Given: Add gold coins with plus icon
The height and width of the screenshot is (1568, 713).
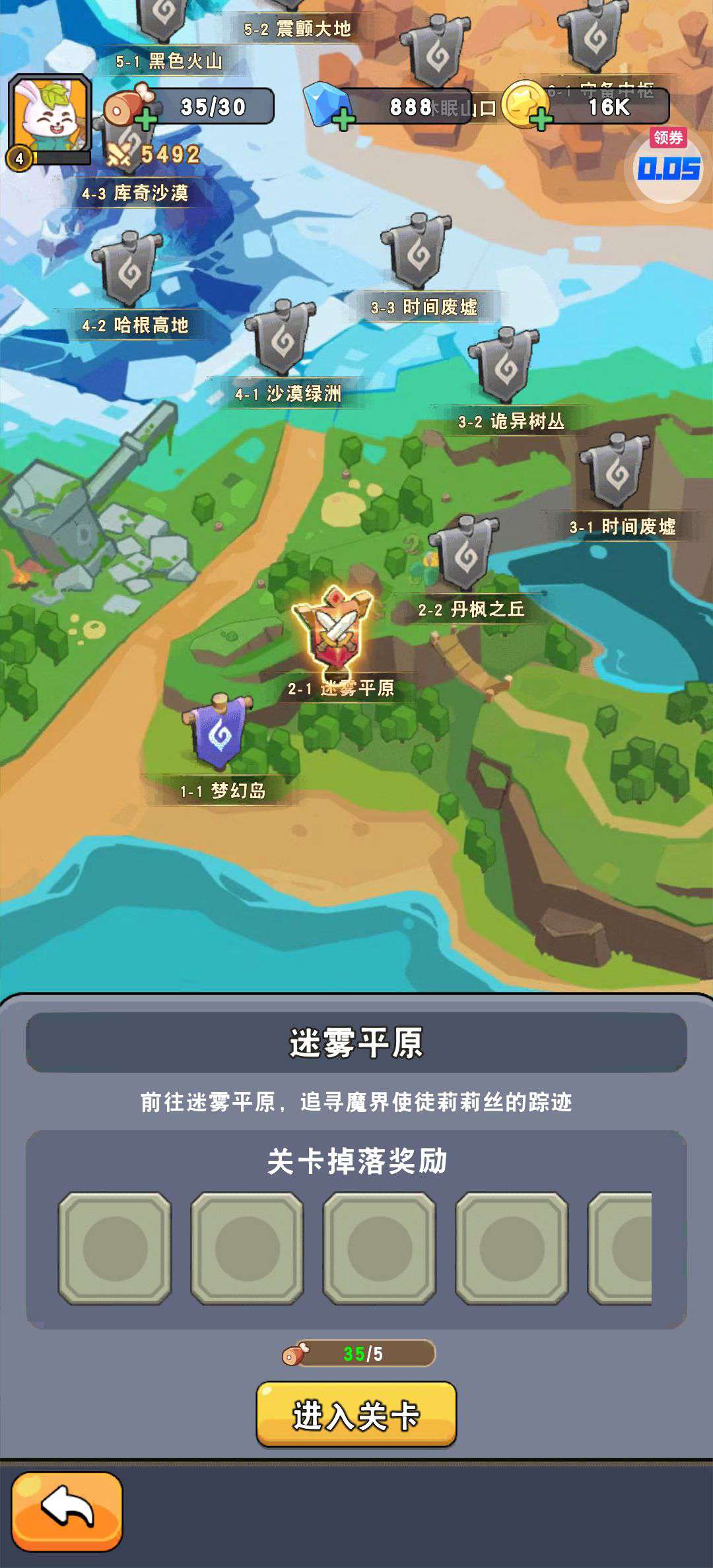Looking at the screenshot, I should click(x=541, y=119).
